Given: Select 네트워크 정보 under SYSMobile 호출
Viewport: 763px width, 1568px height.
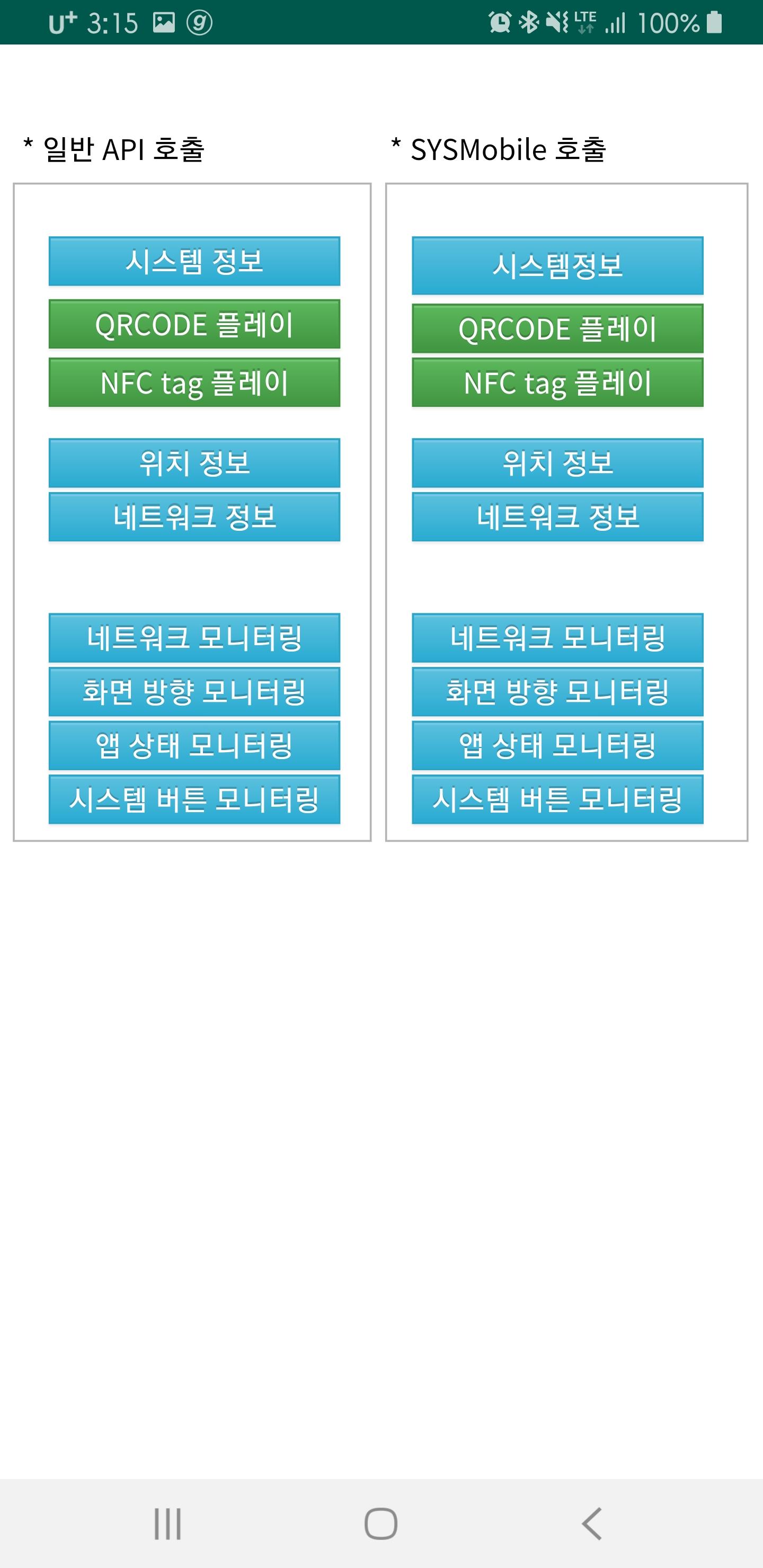Looking at the screenshot, I should (557, 517).
